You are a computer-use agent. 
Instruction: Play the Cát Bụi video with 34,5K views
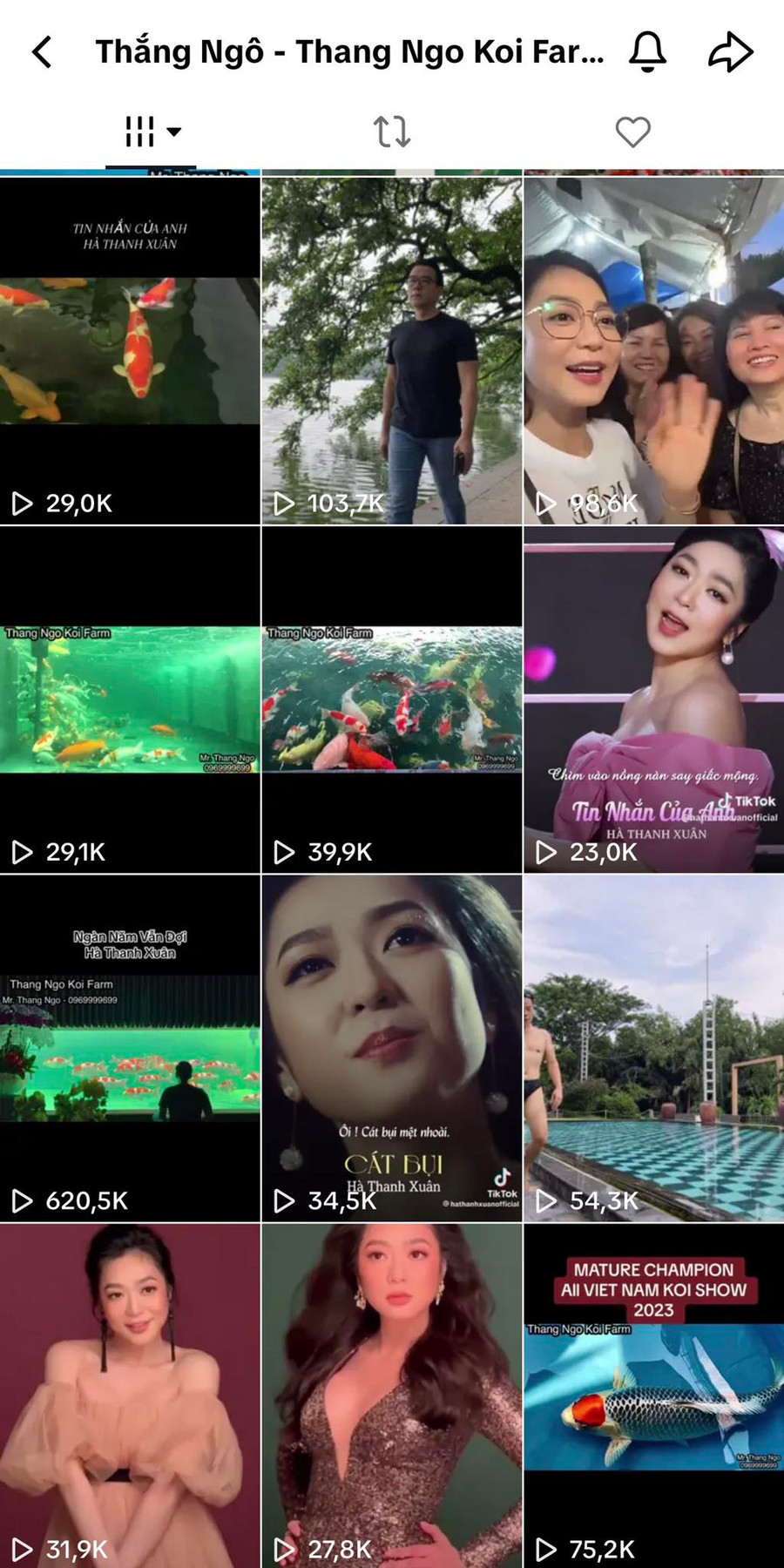[391, 1047]
